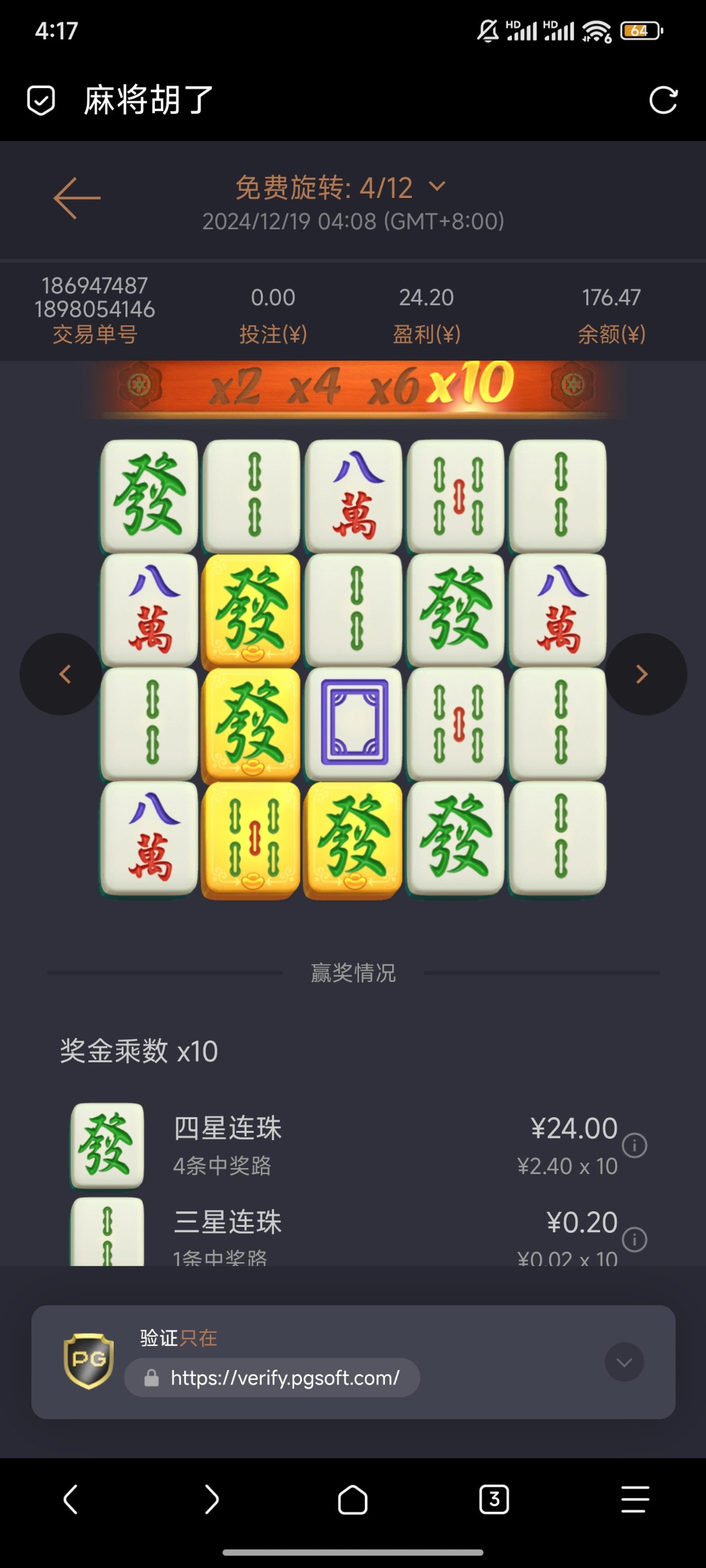Open the verify.pgsoft.com link
The image size is (706, 1568).
284,1378
